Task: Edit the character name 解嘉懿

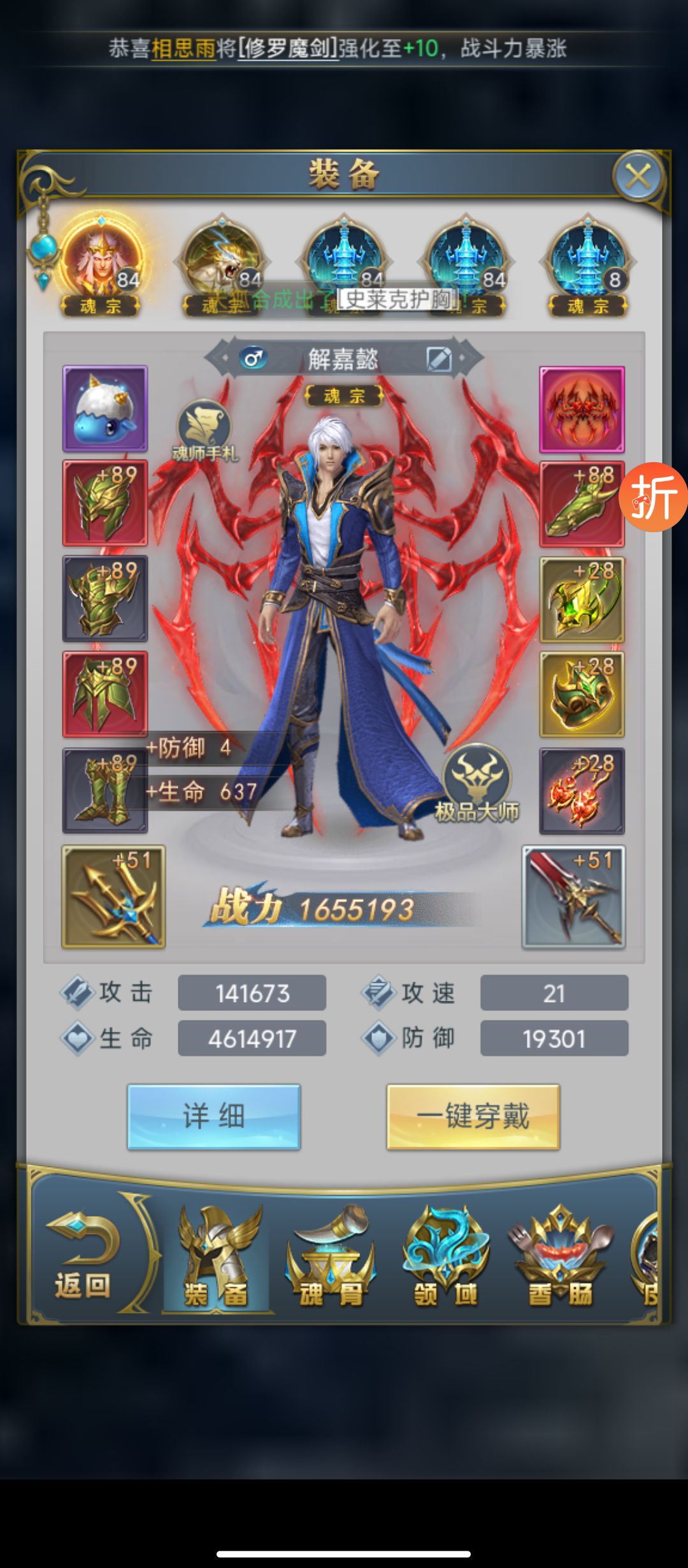Action: coord(439,359)
